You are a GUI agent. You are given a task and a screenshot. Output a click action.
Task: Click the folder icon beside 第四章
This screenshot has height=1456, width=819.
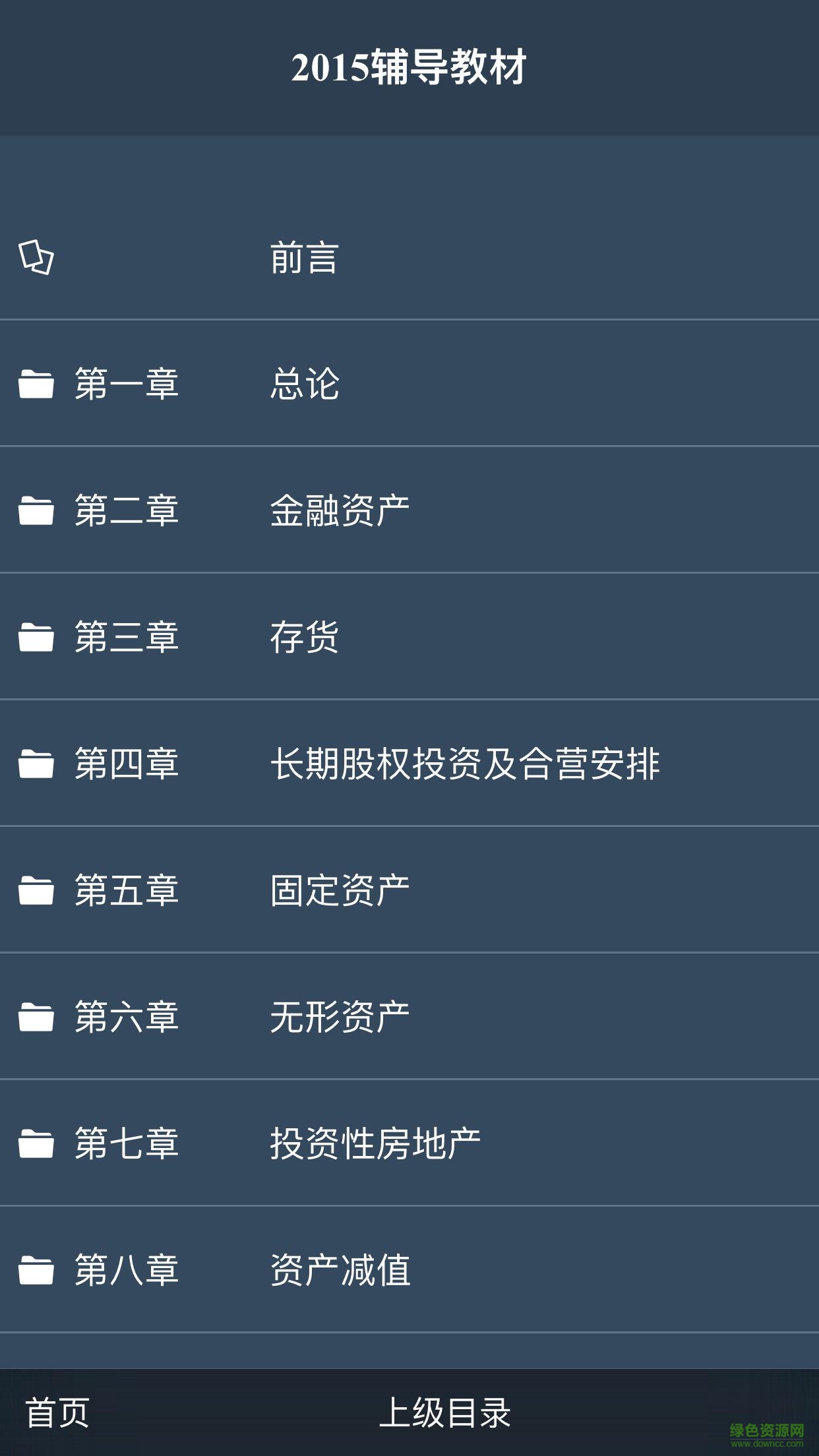(x=36, y=762)
